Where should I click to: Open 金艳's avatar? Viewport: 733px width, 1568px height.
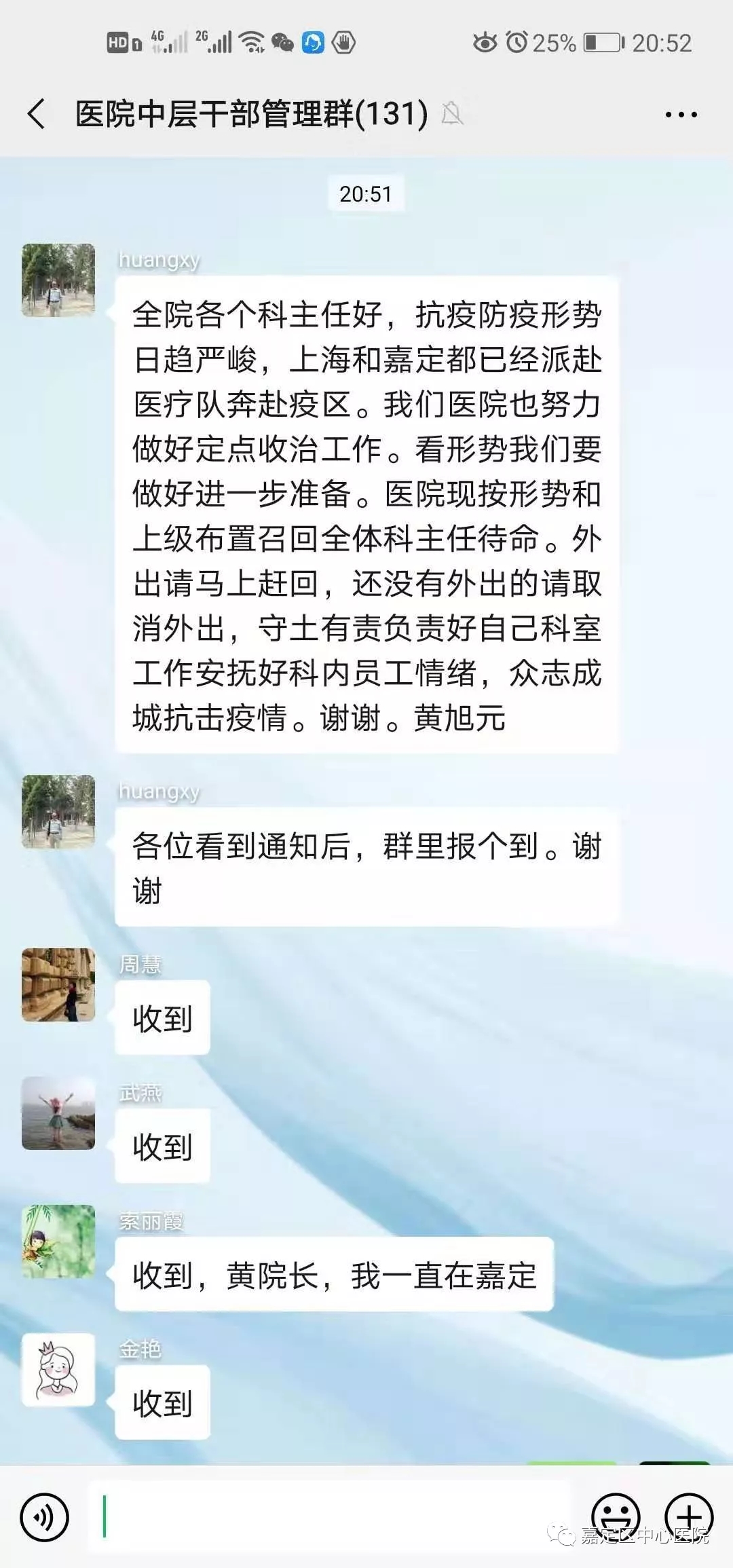[x=58, y=1369]
